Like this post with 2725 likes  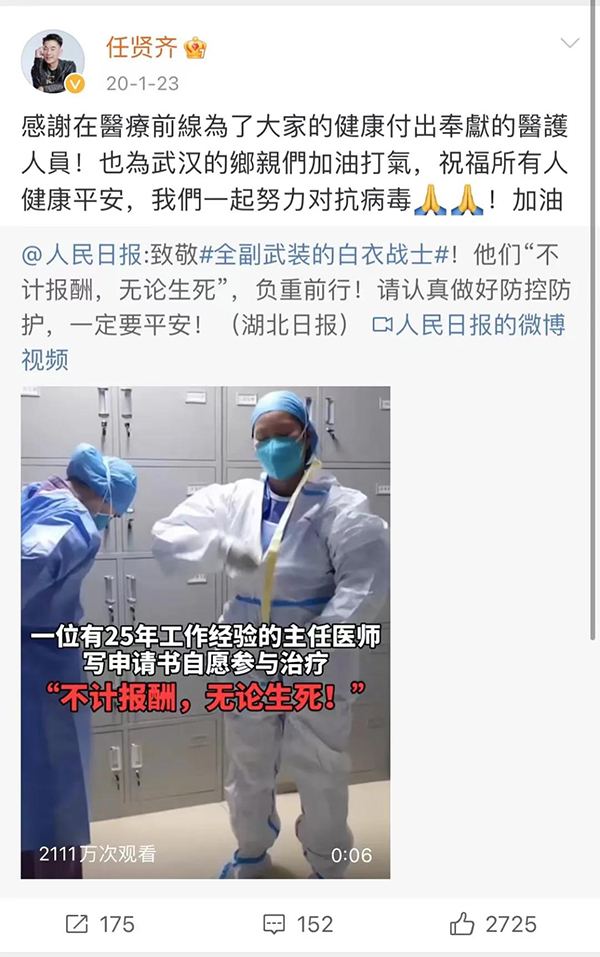click(492, 923)
